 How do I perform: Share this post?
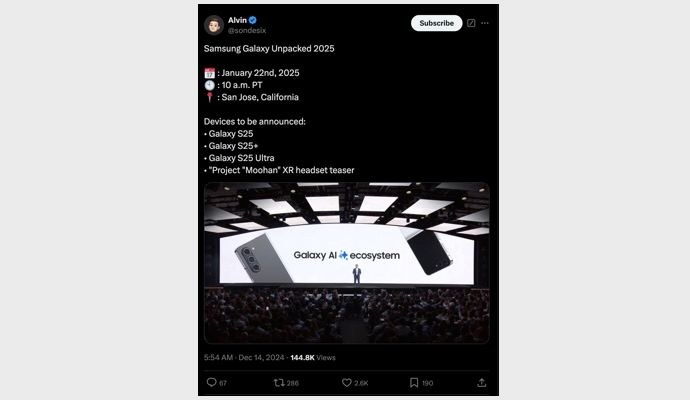coord(481,382)
